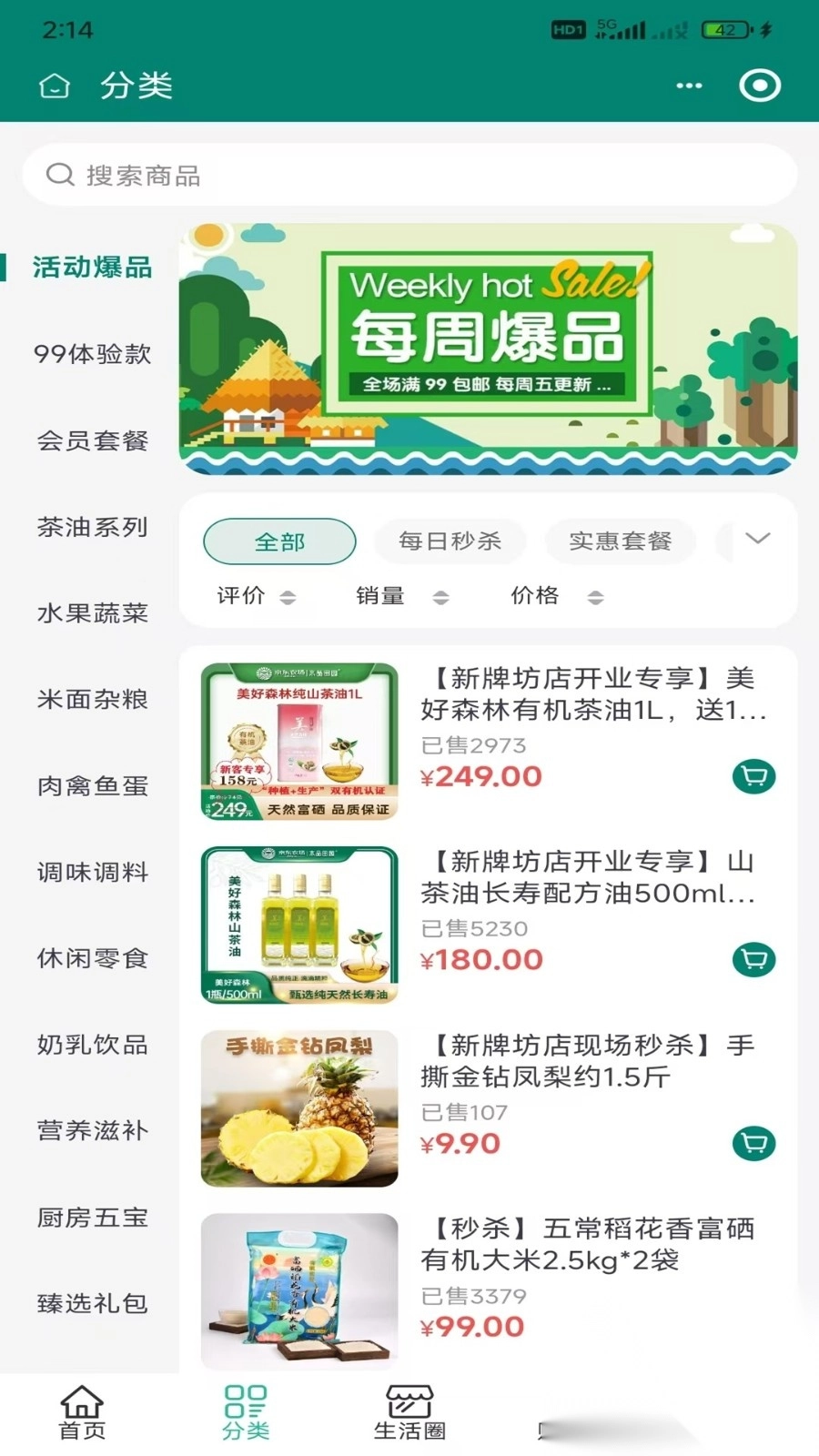Close the mini program via circle icon

760,86
